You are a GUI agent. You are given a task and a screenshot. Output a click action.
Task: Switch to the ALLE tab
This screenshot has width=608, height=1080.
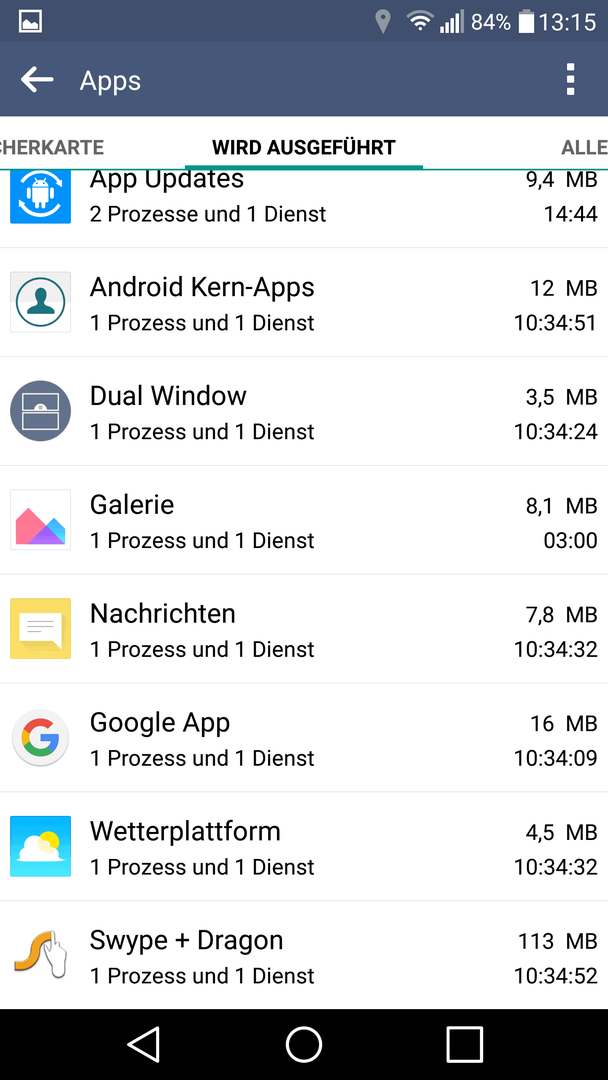584,147
